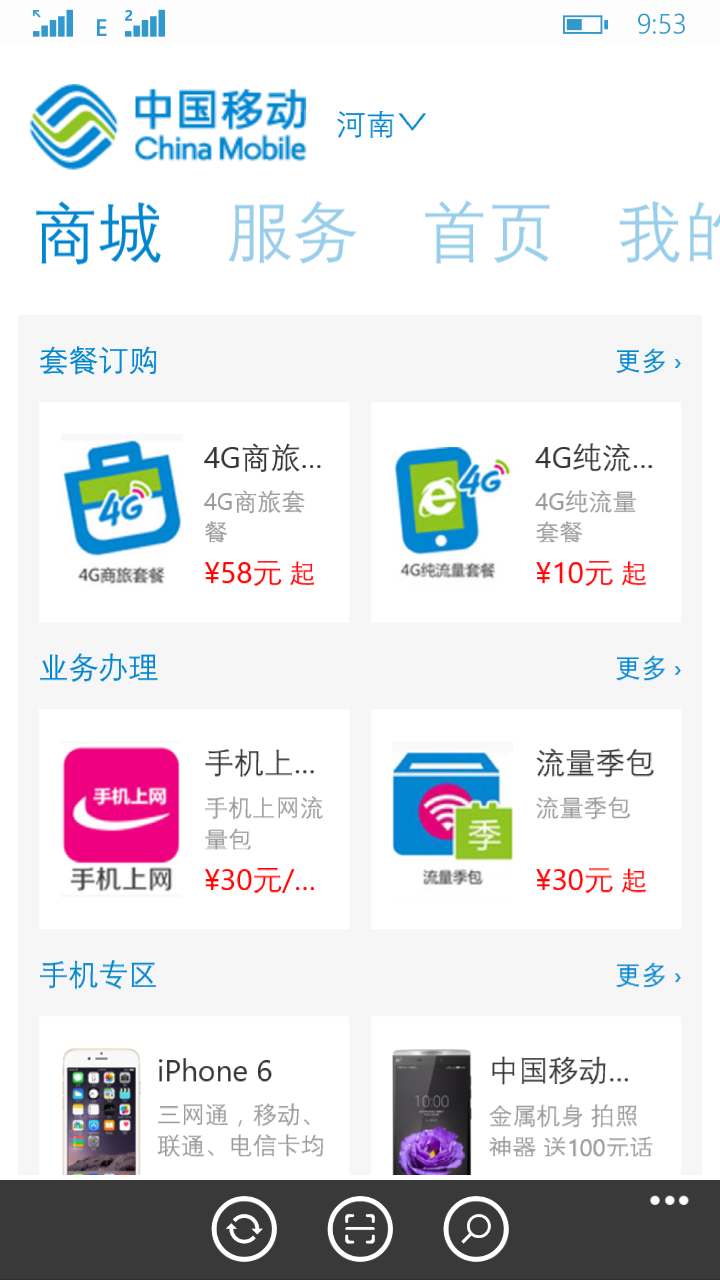Open the 4G商旅套餐 card
Image resolution: width=720 pixels, height=1280 pixels.
pos(194,512)
